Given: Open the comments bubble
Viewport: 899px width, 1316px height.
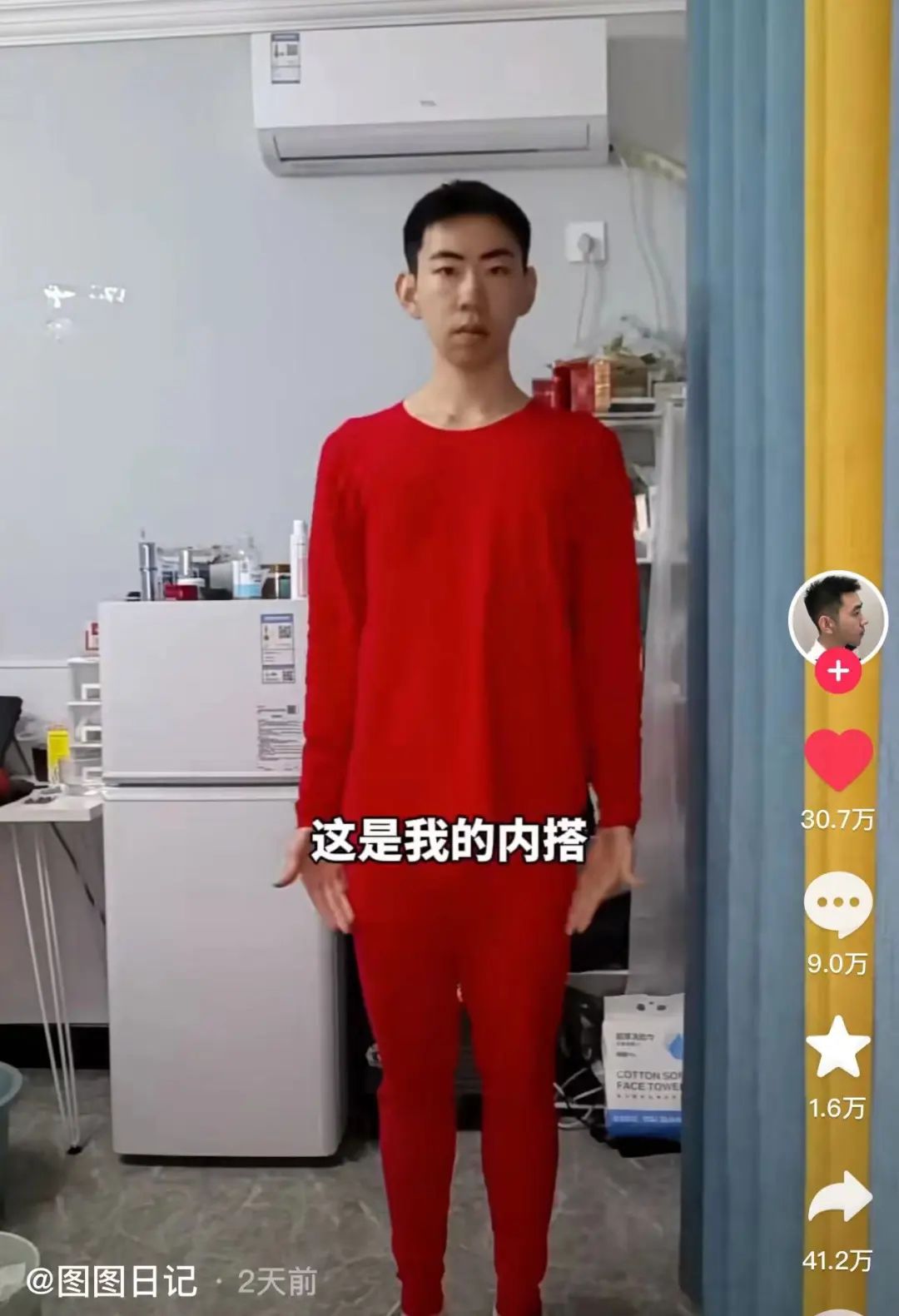Looking at the screenshot, I should coord(837,903).
